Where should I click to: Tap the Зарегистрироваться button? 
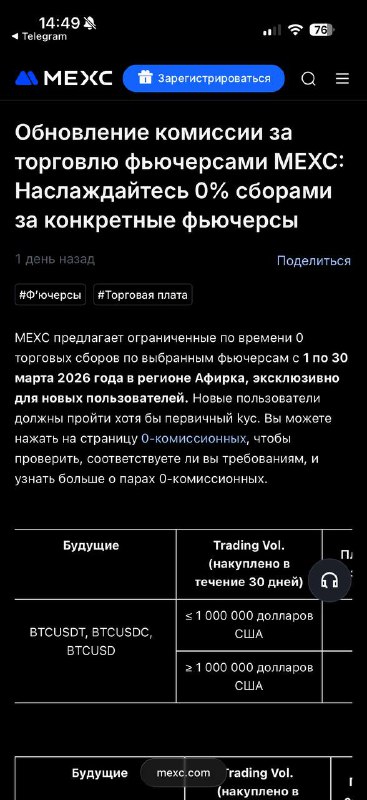(x=203, y=79)
